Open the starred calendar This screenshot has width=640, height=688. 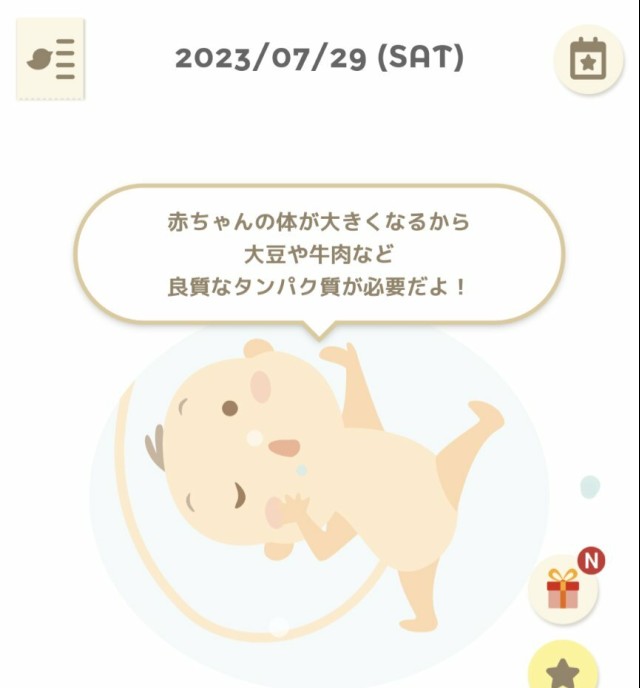[588, 60]
